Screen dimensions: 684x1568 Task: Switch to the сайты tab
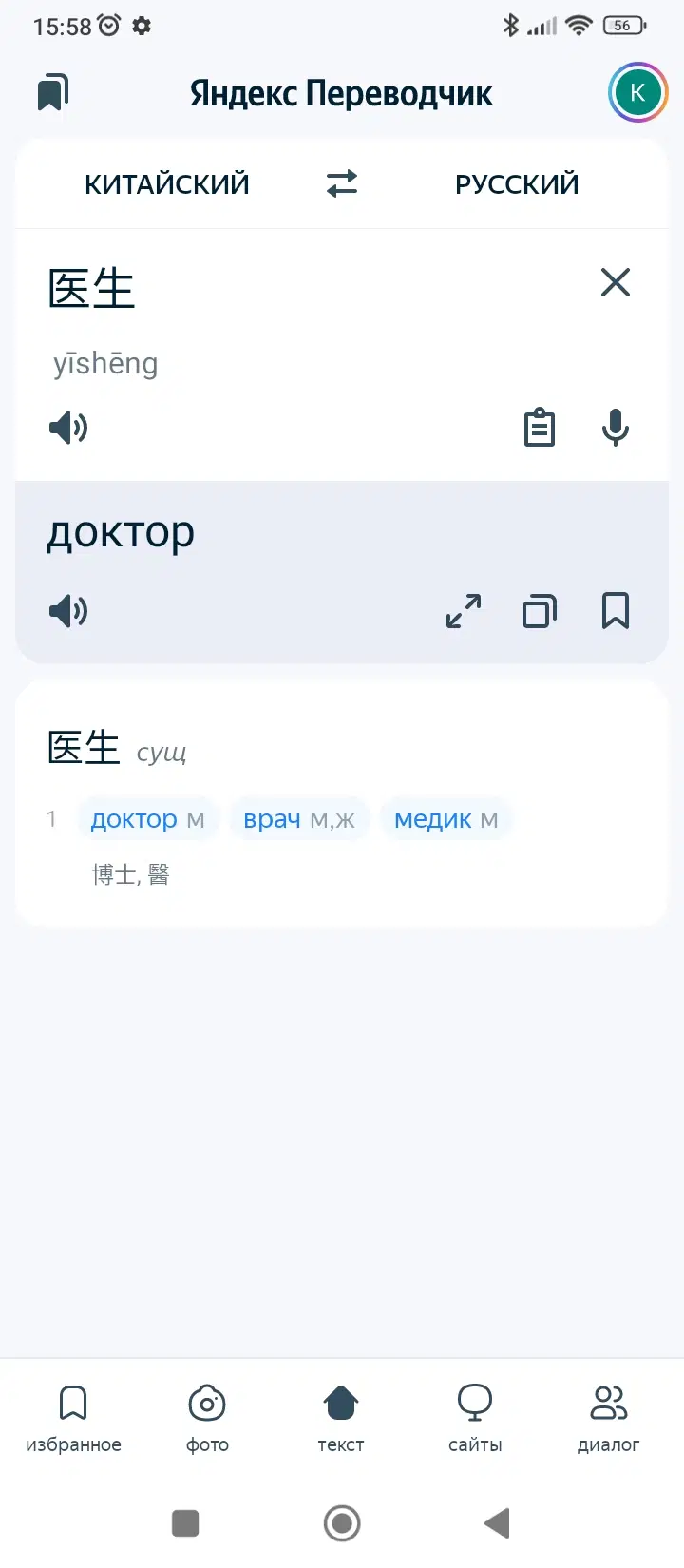click(475, 1418)
